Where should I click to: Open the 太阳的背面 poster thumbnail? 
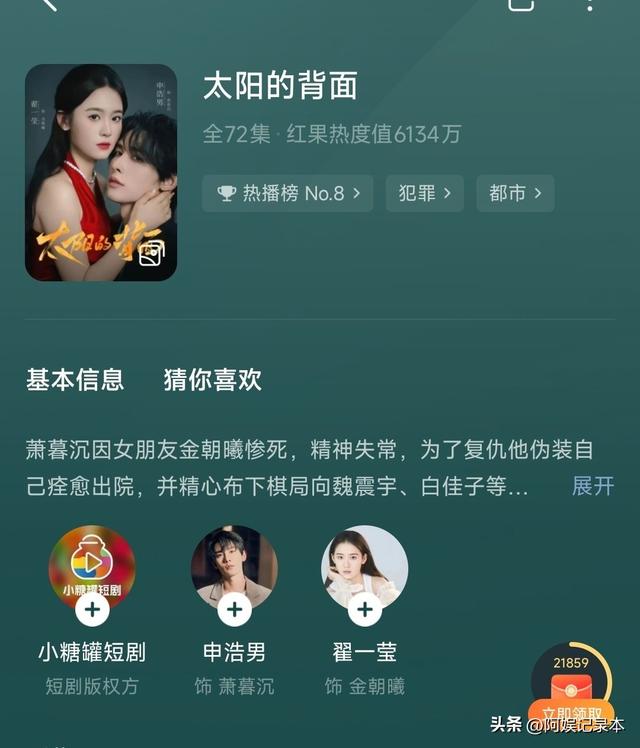(x=101, y=172)
